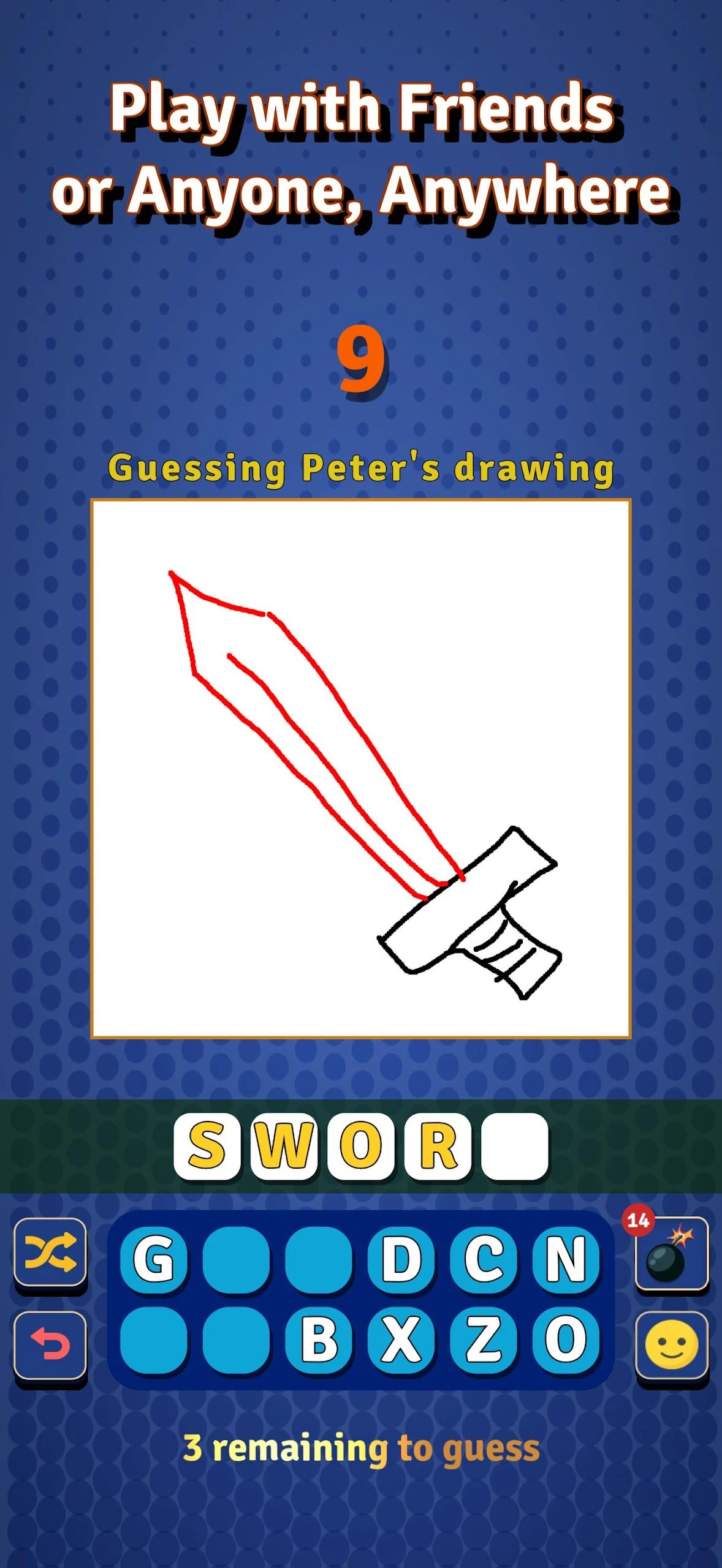Tap the O tile in the letter tray
722x1568 pixels.
click(566, 1340)
